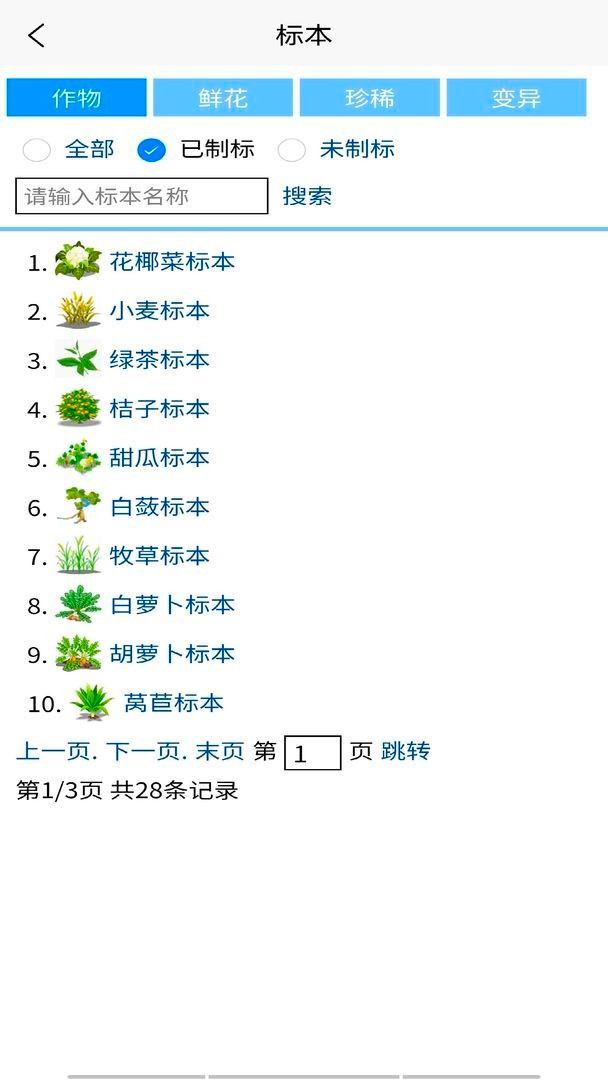Screen dimensions: 608x1080
Task: Select the 作物 tab
Action: pyautogui.click(x=77, y=98)
